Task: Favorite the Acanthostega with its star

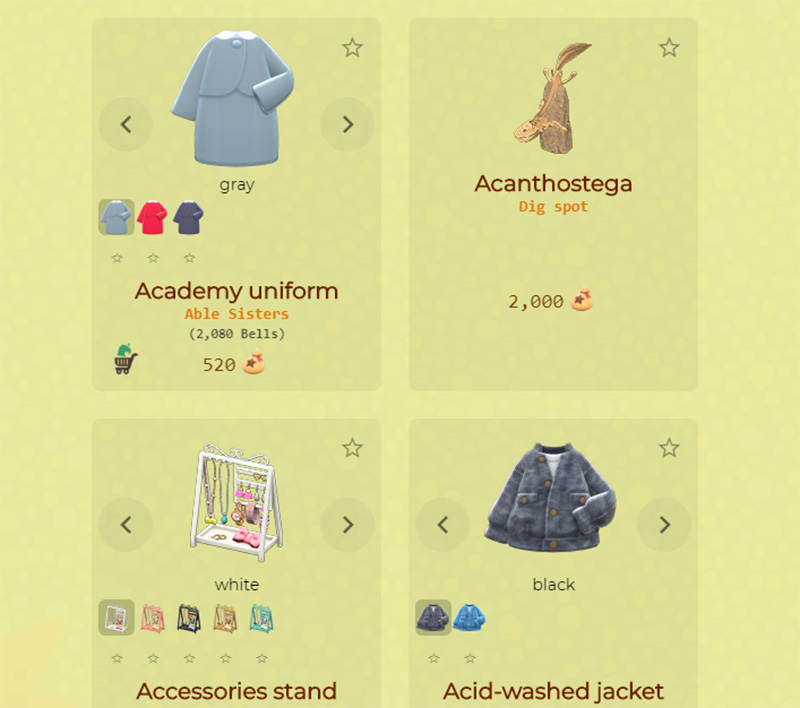Action: point(669,48)
